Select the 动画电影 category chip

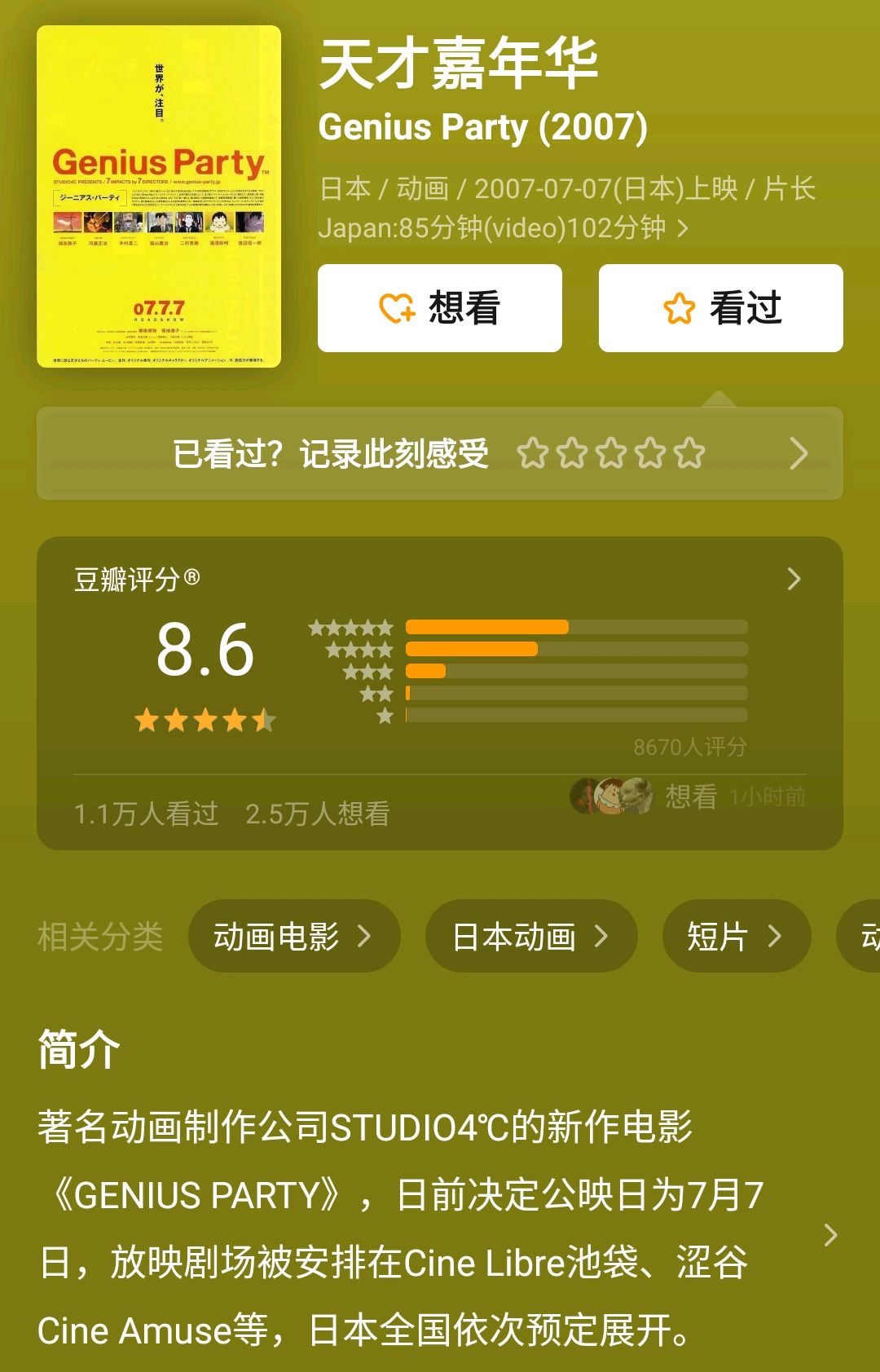click(293, 937)
